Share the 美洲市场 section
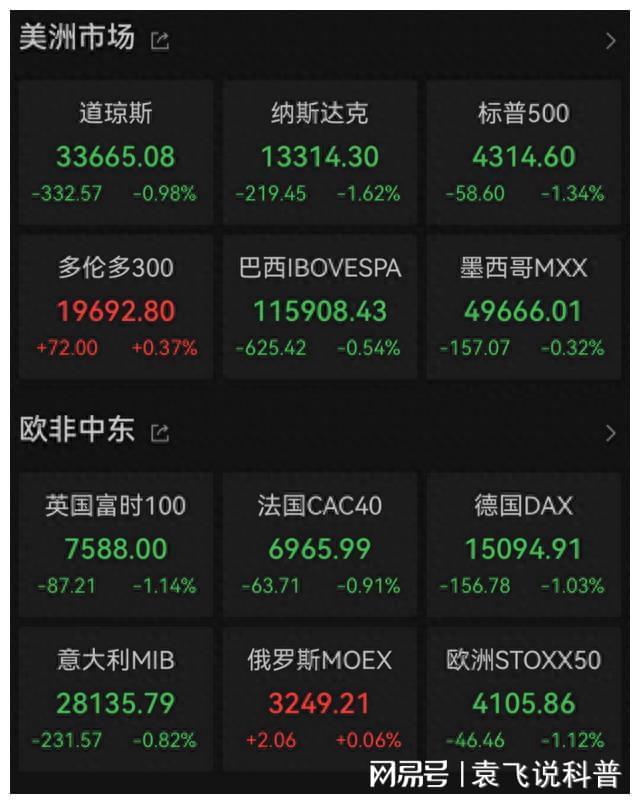Image resolution: width=640 pixels, height=804 pixels. pyautogui.click(x=160, y=41)
